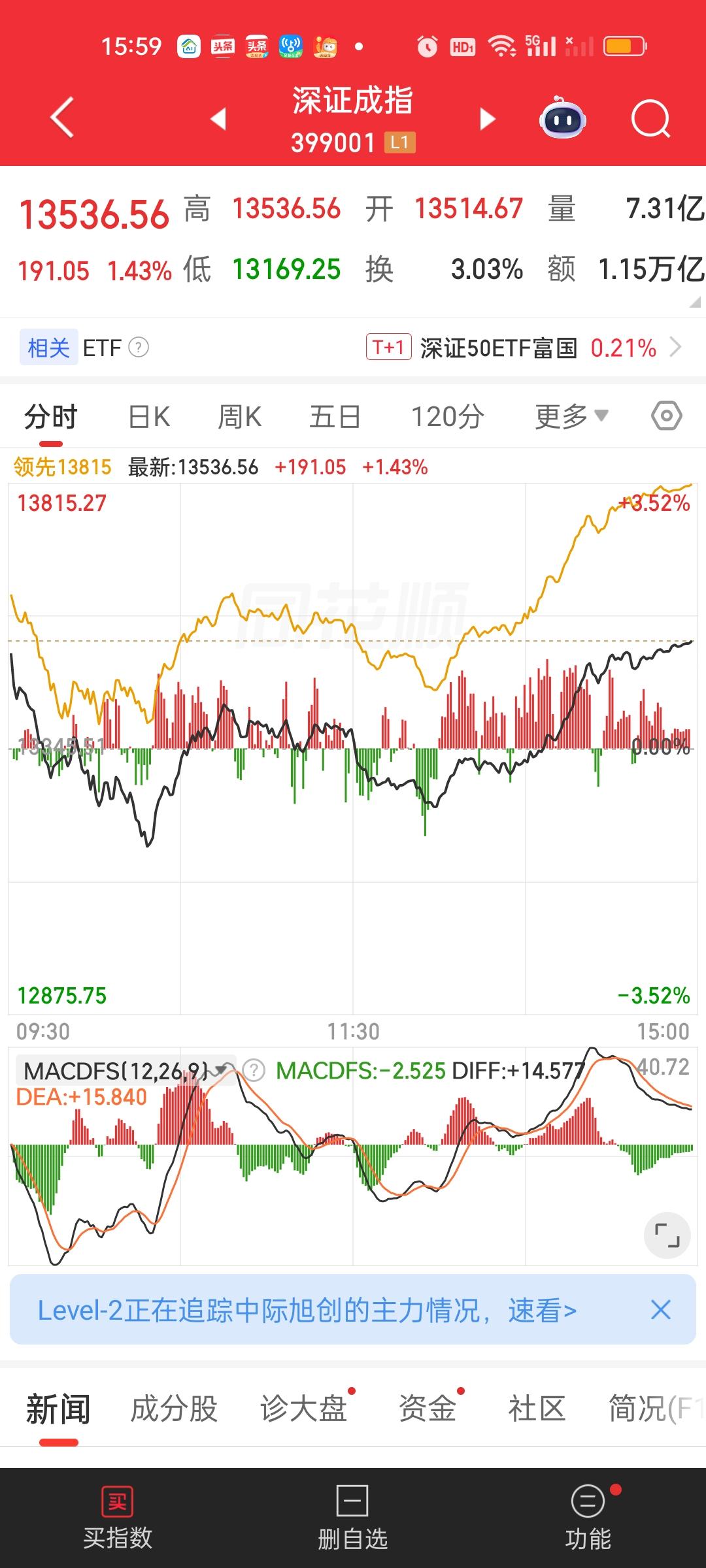The image size is (706, 1568).
Task: Tap 买指数 at the bottom
Action: (118, 1517)
